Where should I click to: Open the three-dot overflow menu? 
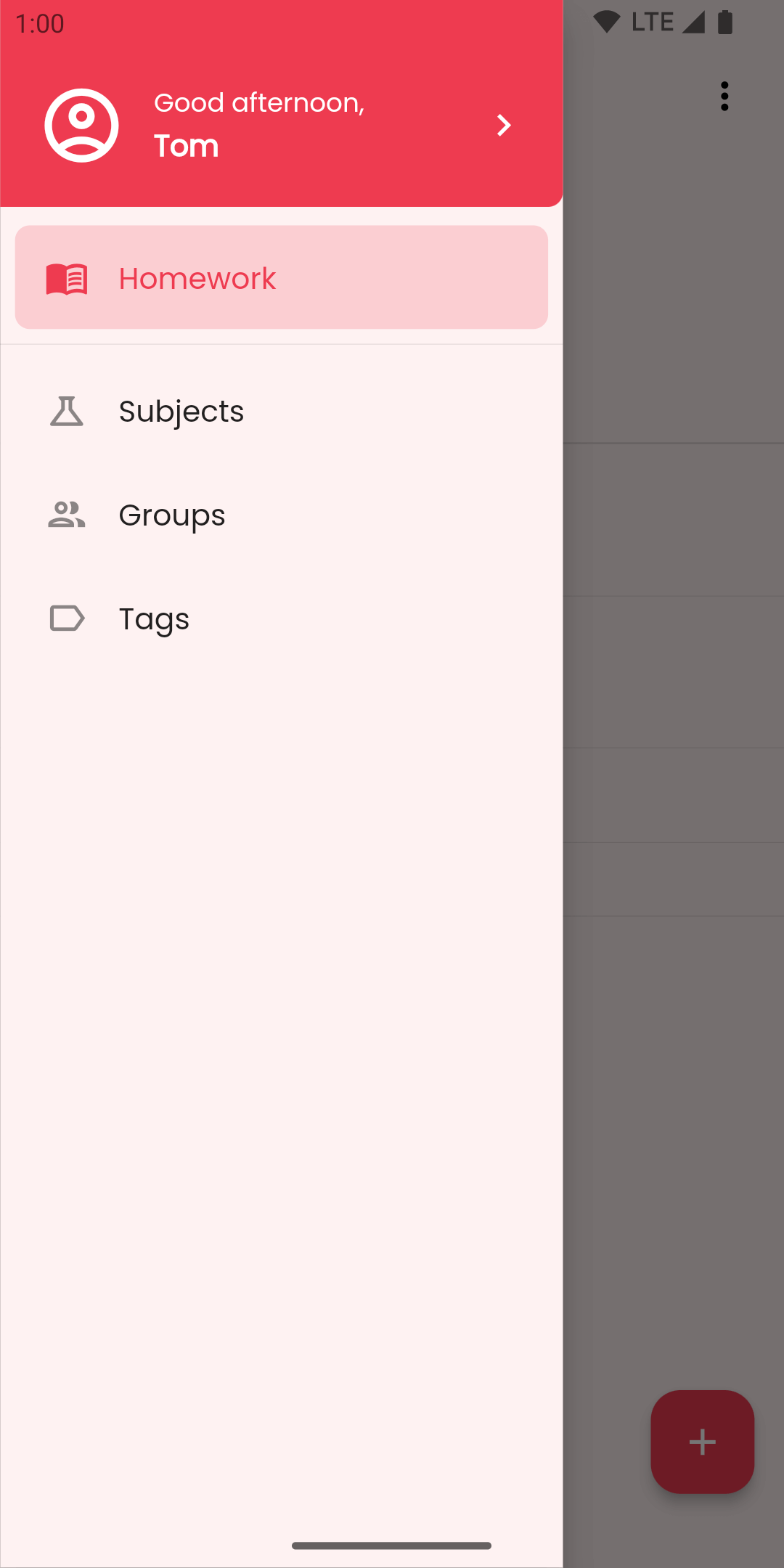724,97
